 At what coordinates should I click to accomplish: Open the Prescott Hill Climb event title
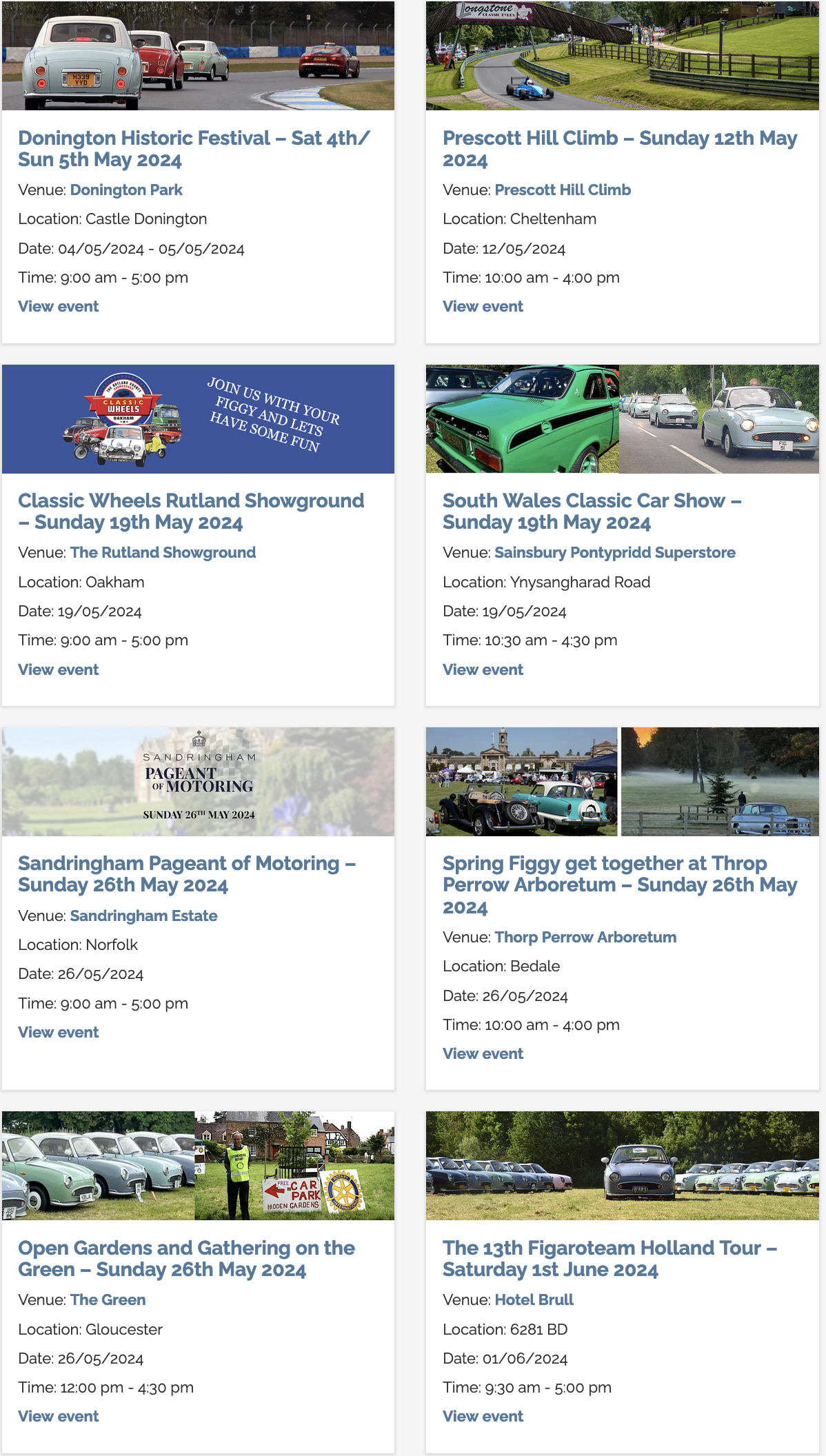coord(619,149)
